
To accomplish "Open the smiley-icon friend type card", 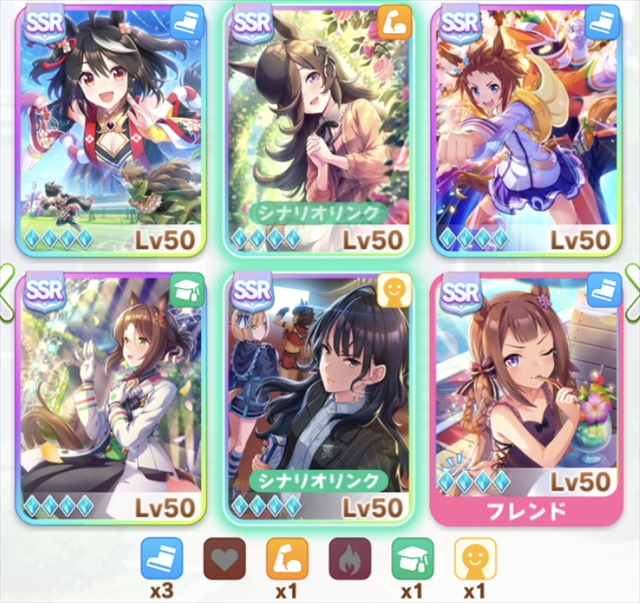I will point(320,395).
